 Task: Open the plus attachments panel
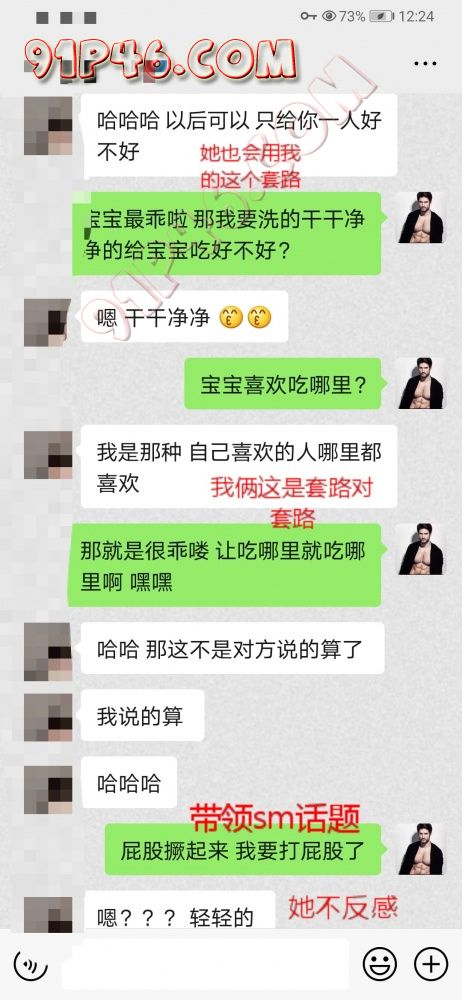pos(432,963)
